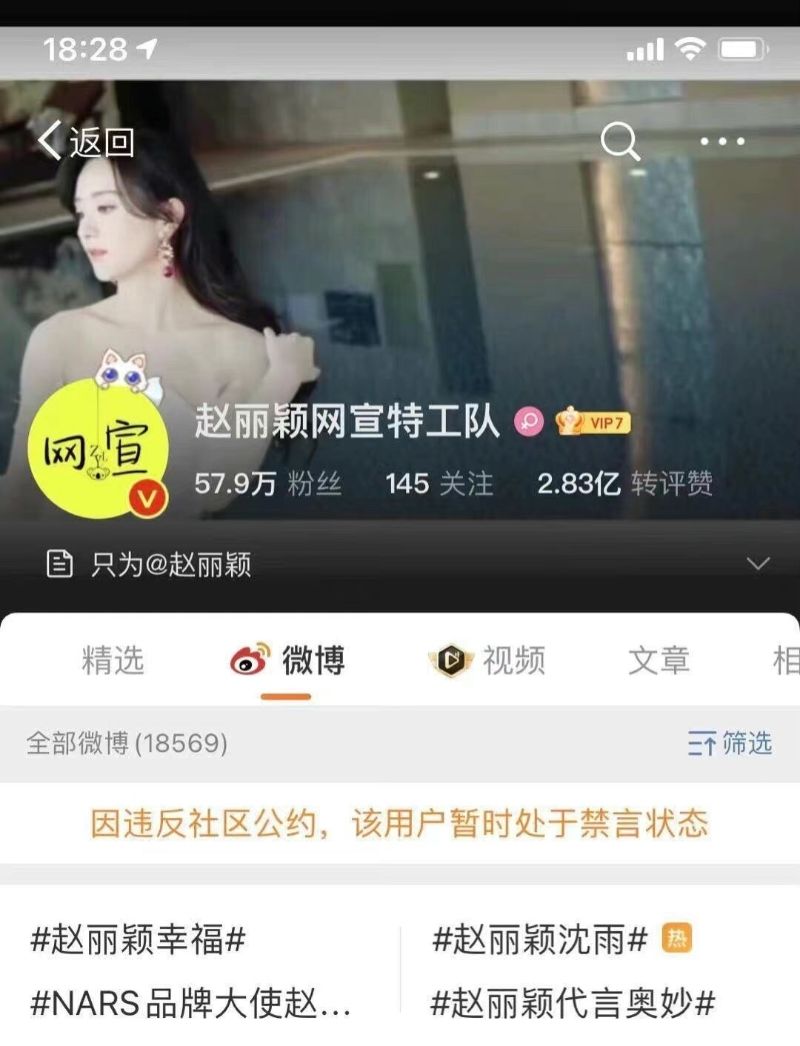Screen dimensions: 800x1046
Task: Switch to the 文章 tab
Action: click(x=658, y=660)
